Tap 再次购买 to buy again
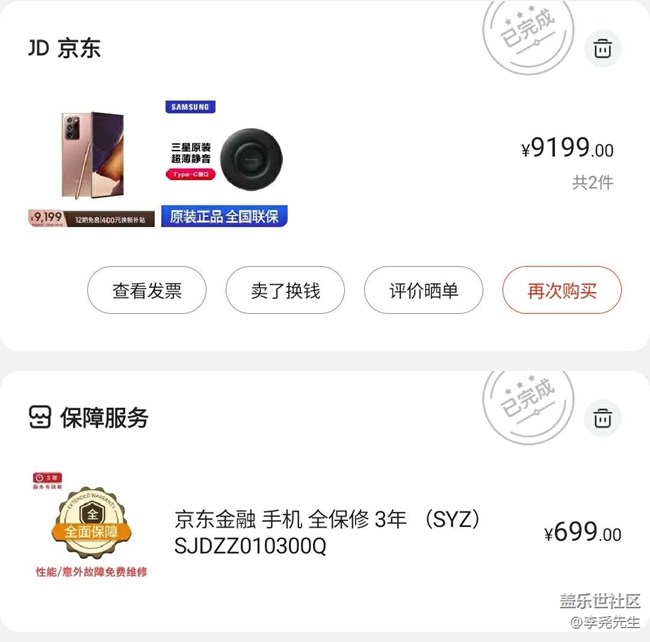Viewport: 650px width, 642px height. pyautogui.click(x=561, y=291)
